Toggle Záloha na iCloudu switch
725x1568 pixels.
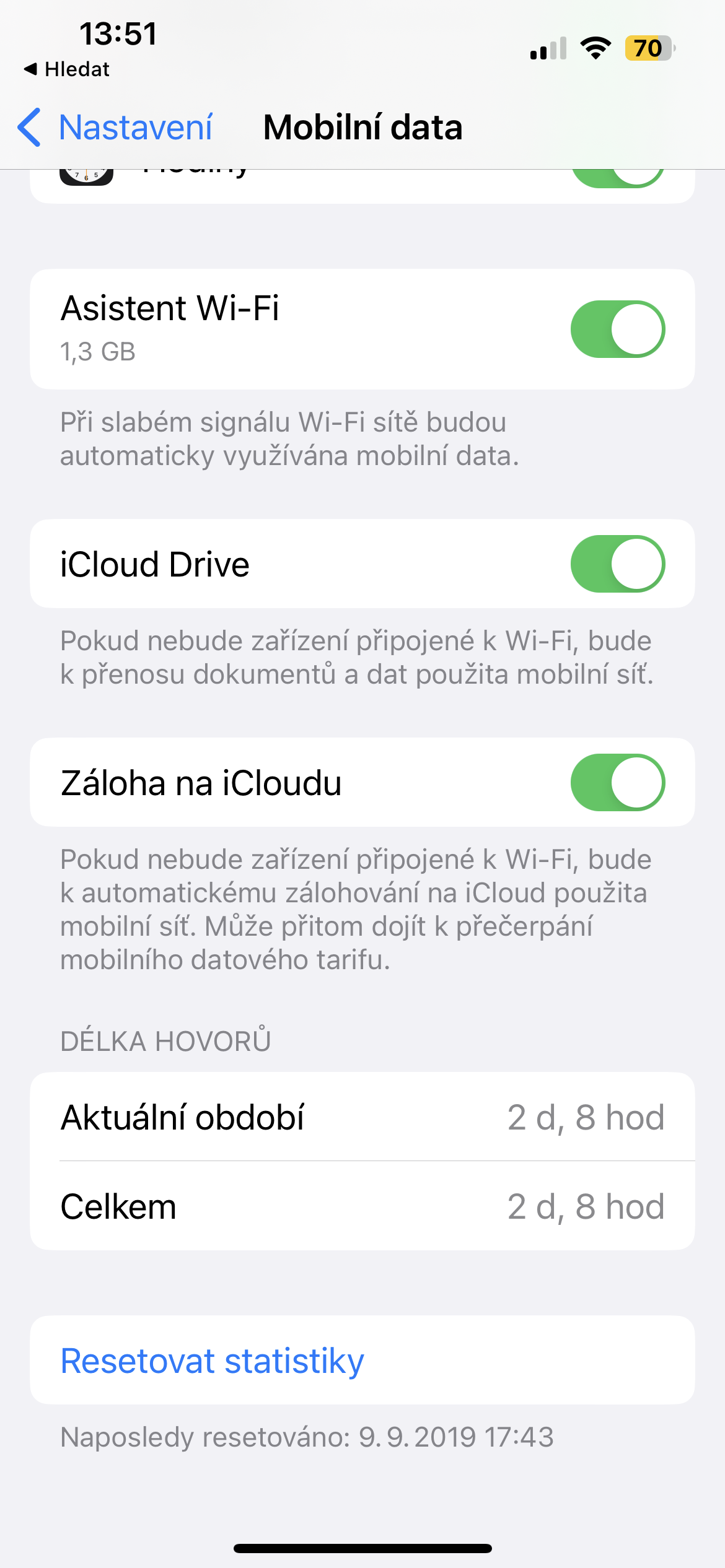[617, 783]
